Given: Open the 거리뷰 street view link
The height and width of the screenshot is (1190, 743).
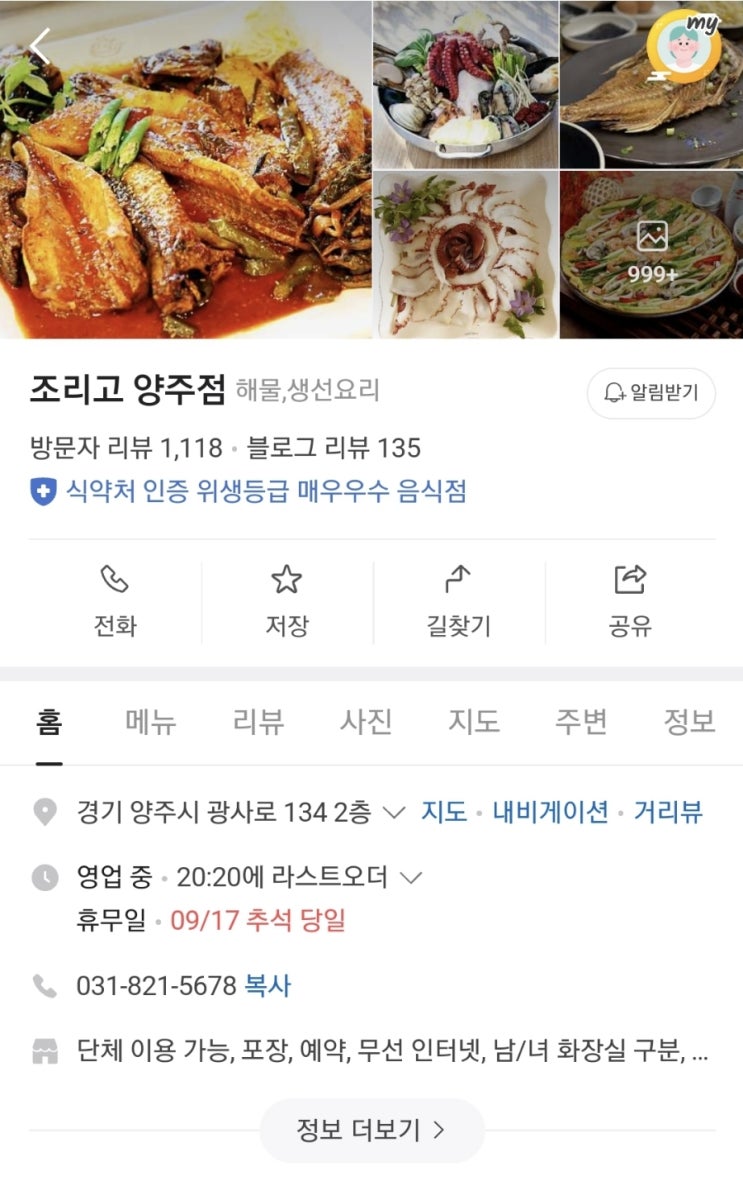Looking at the screenshot, I should point(668,812).
